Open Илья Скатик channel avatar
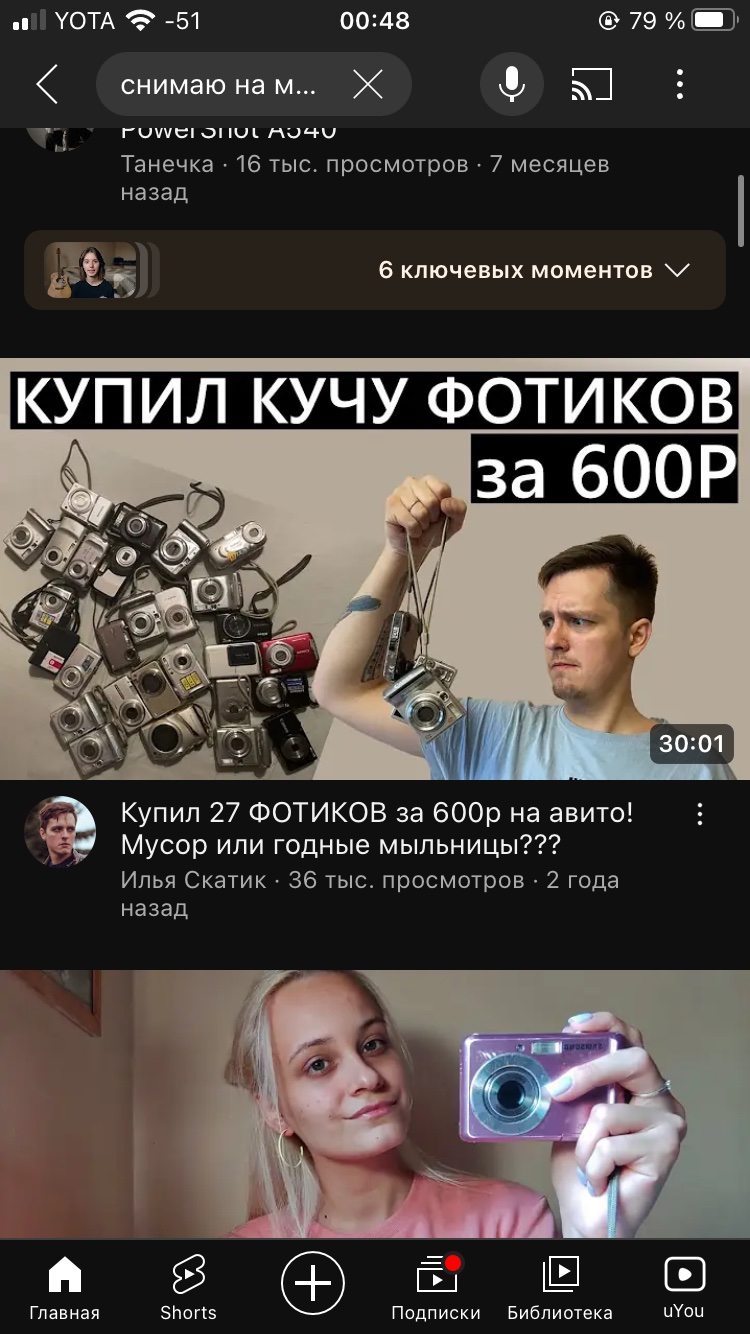The image size is (750, 1334). 60,831
